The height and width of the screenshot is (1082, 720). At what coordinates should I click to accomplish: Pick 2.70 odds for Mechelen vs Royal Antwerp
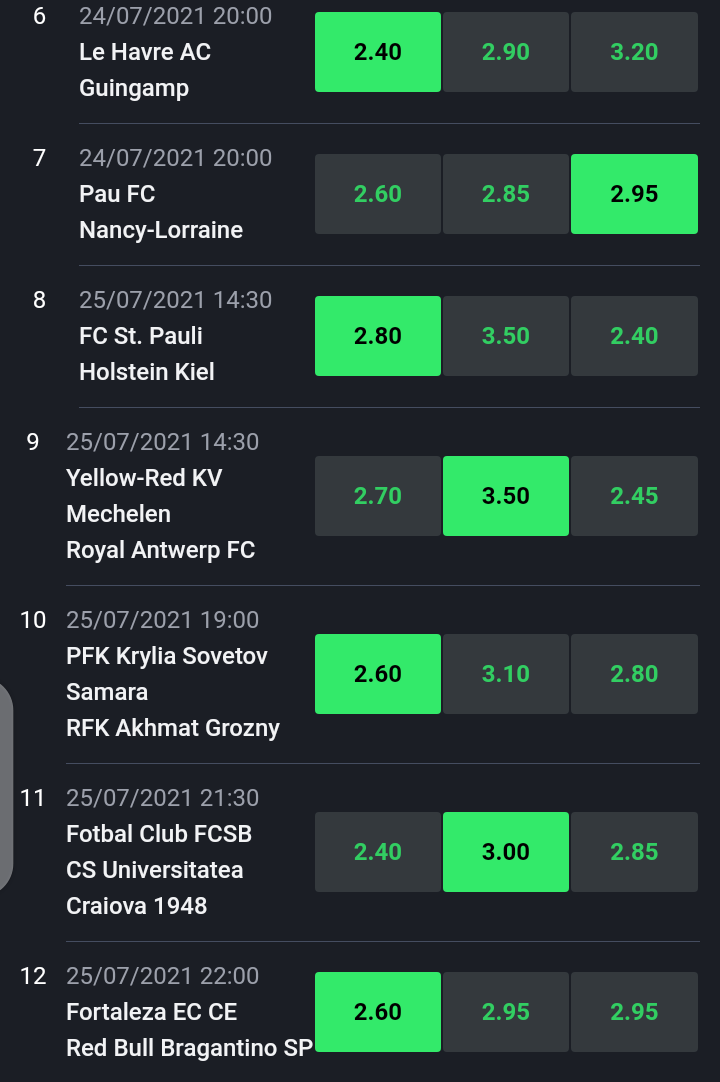coord(378,496)
